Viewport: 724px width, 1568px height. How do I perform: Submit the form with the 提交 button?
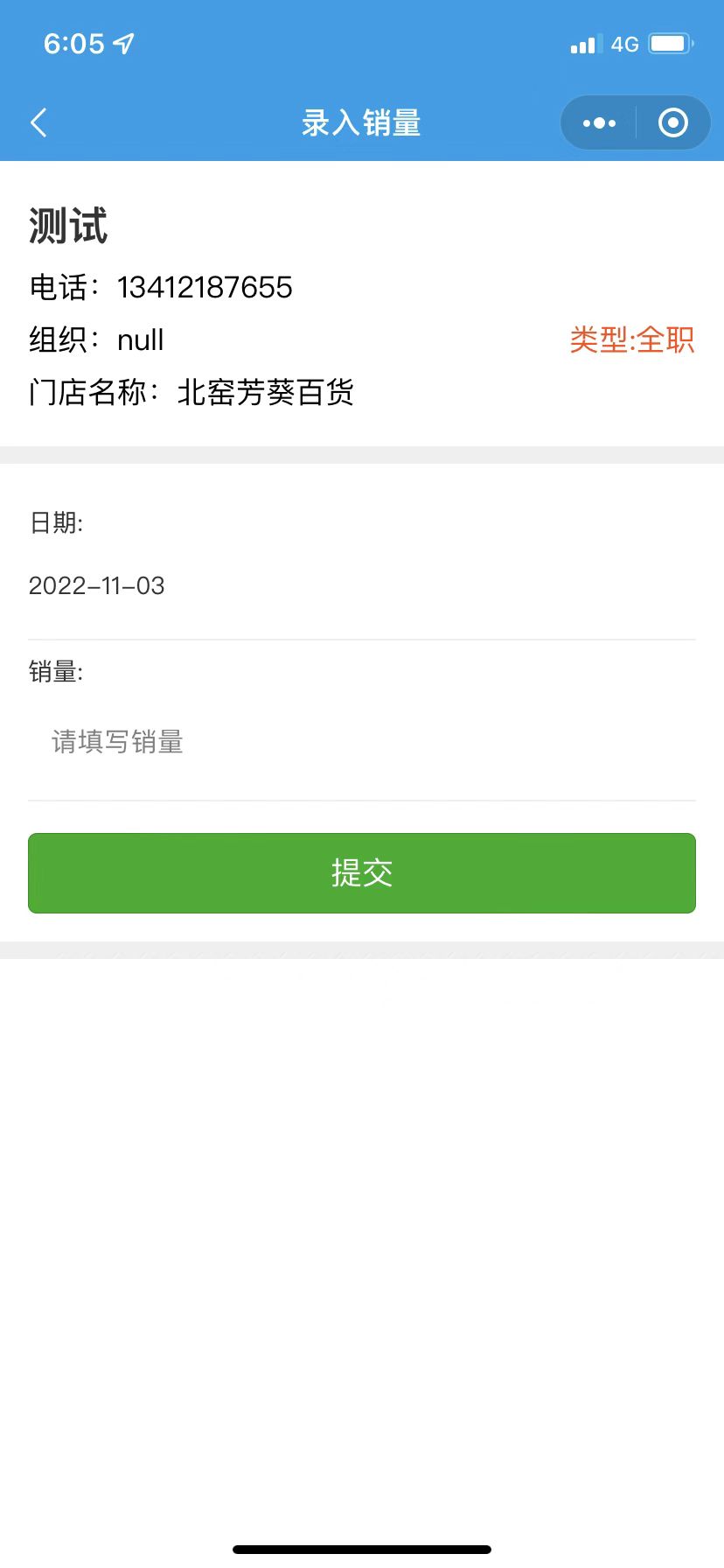click(x=362, y=873)
